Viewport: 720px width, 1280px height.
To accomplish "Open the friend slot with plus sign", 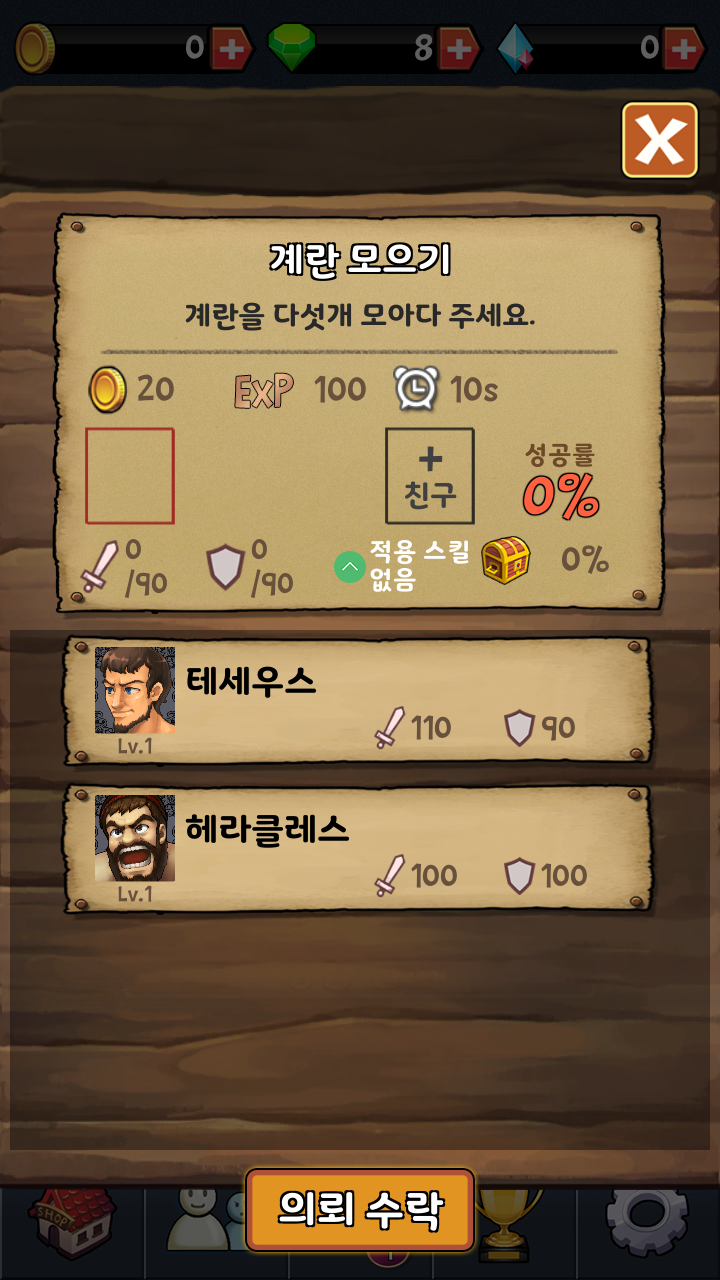I will 430,474.
